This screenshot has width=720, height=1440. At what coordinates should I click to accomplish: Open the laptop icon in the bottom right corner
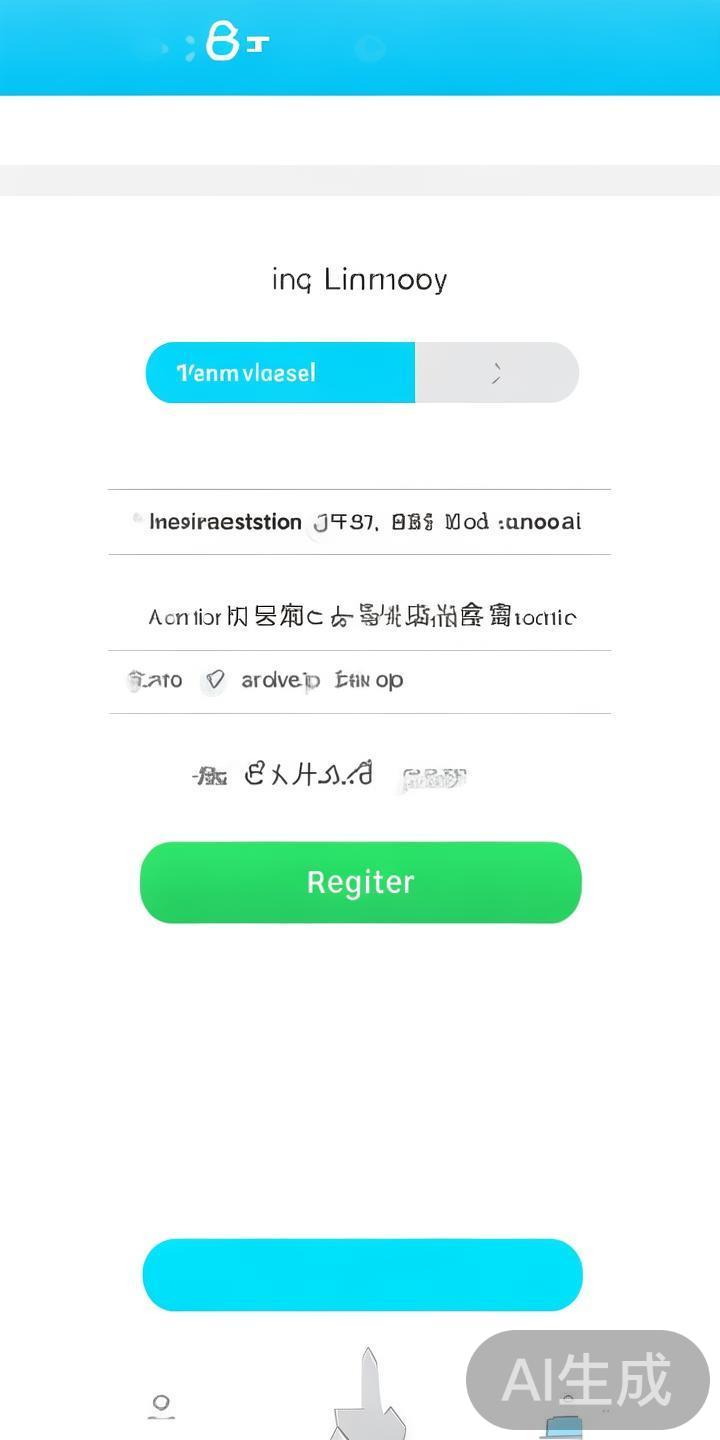[x=566, y=1425]
